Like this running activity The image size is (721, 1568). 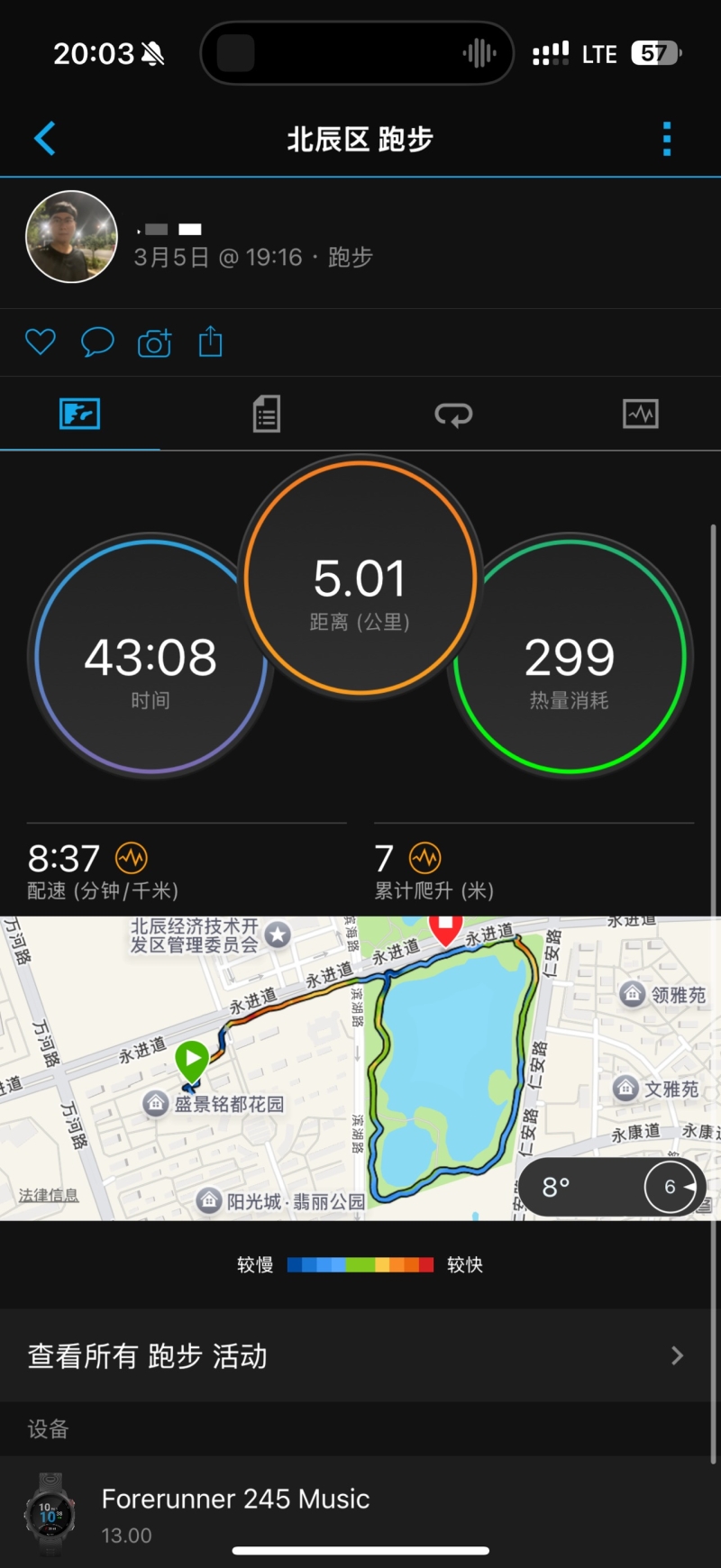(41, 342)
